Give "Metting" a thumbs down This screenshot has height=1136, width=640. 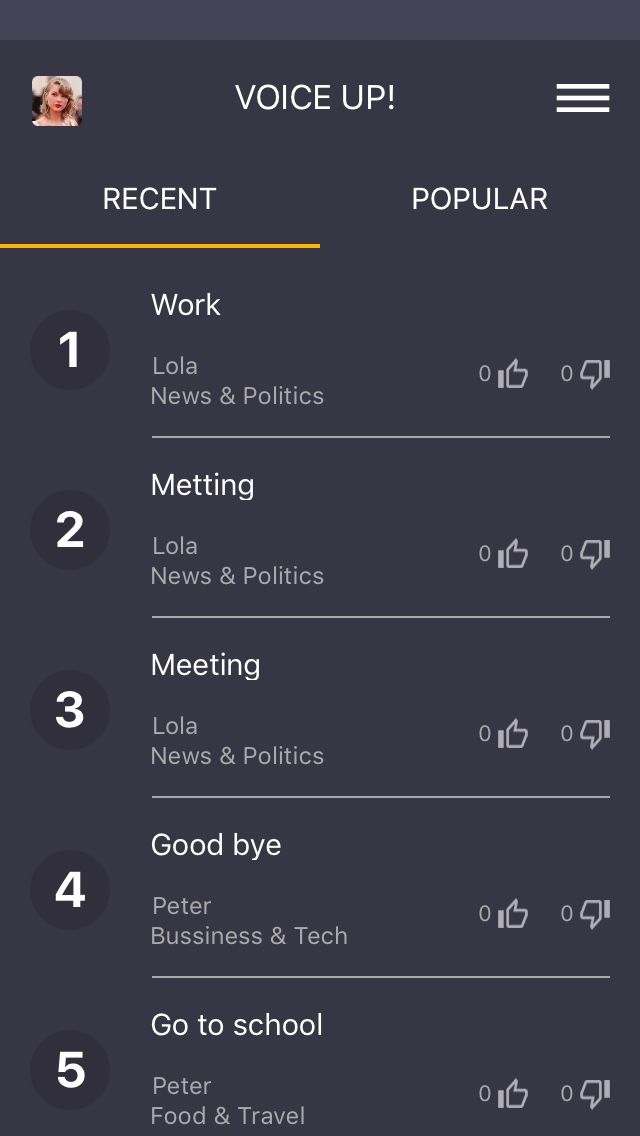point(595,554)
